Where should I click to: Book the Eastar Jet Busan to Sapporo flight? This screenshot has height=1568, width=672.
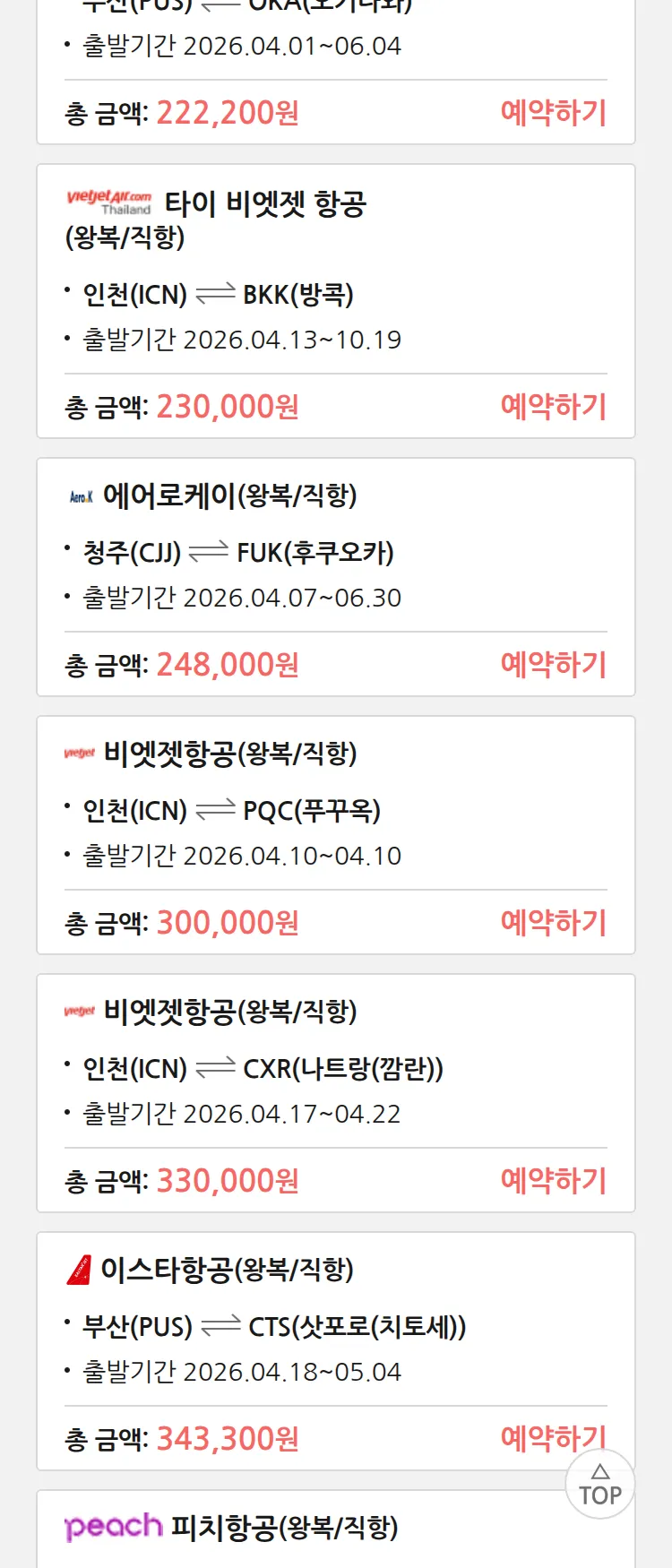click(x=538, y=1437)
